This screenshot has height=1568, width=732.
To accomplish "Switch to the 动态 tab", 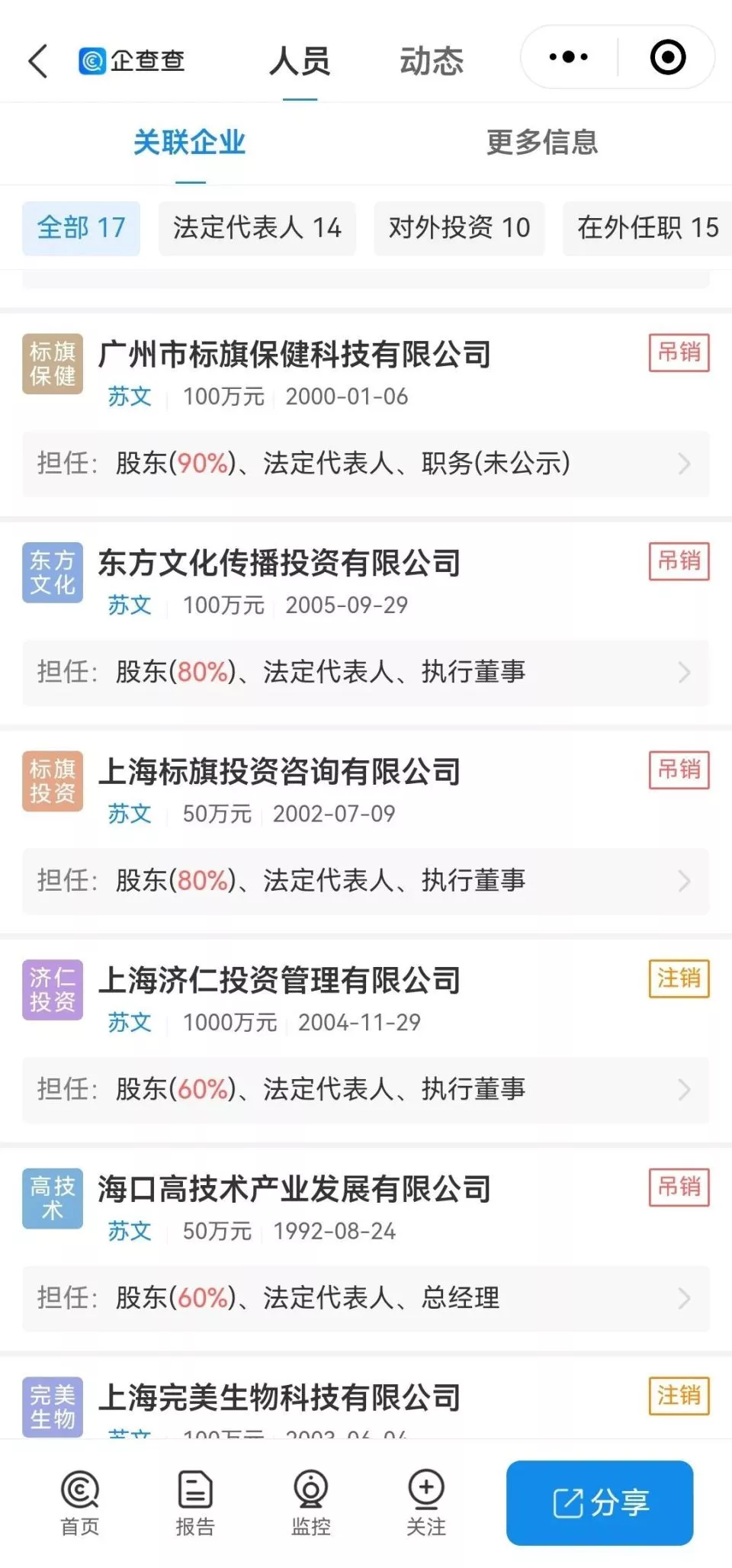I will [x=432, y=63].
